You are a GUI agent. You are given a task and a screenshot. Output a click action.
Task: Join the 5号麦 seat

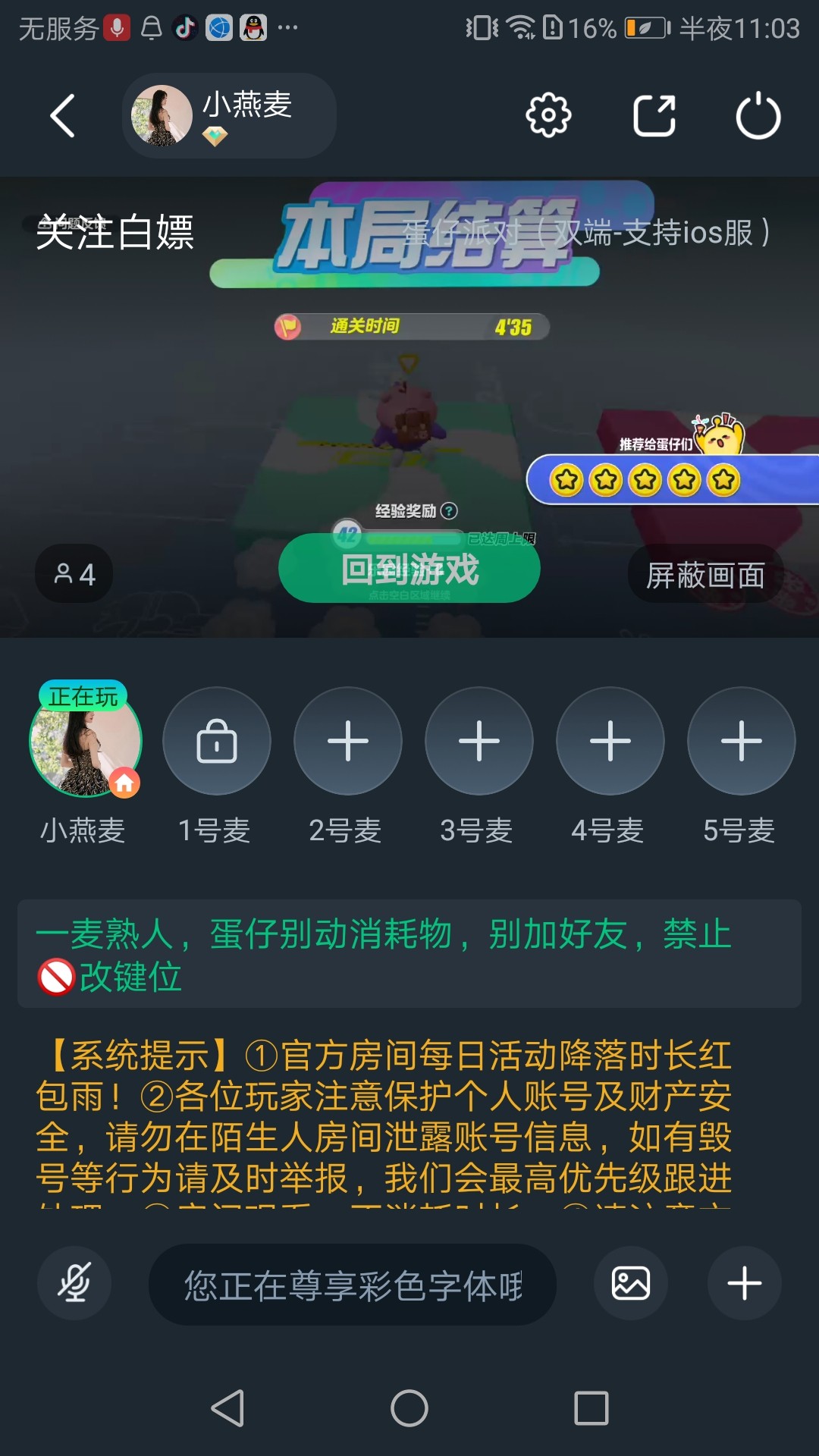click(x=741, y=741)
